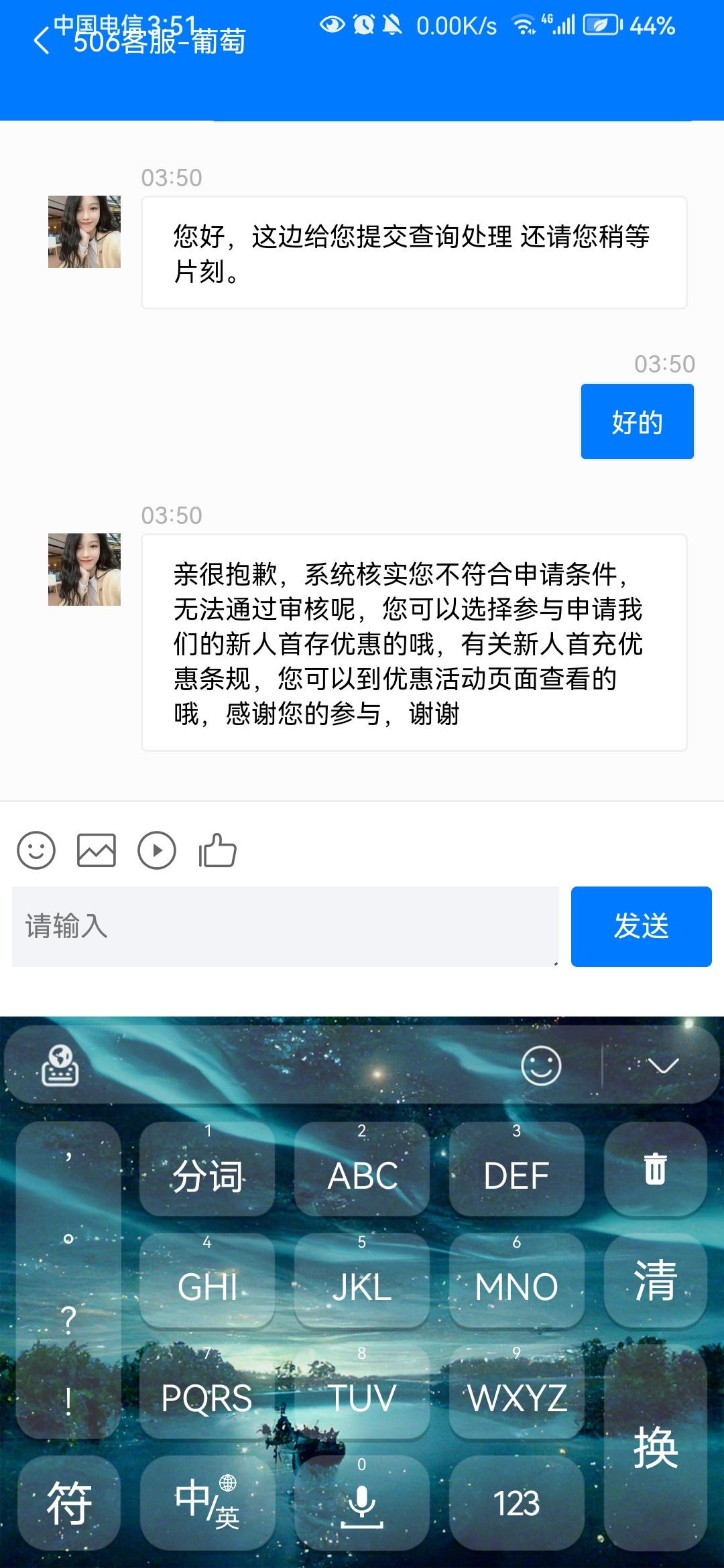Go back from the 客服-葡萄 chat

[42, 42]
